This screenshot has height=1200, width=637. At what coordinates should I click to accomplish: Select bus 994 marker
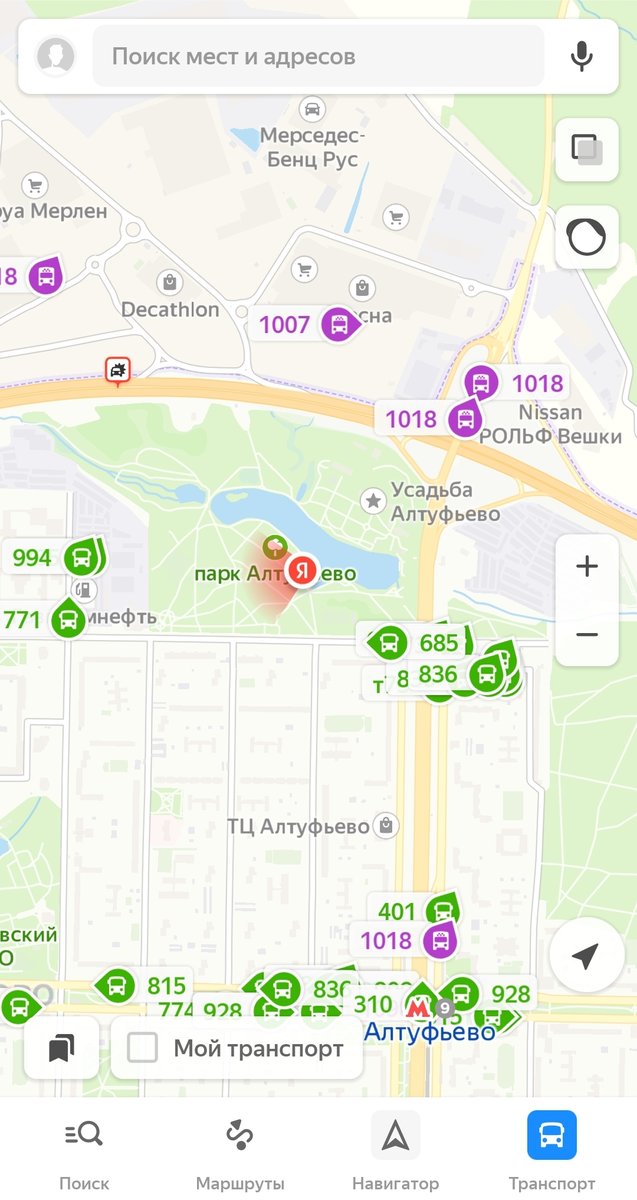54,557
